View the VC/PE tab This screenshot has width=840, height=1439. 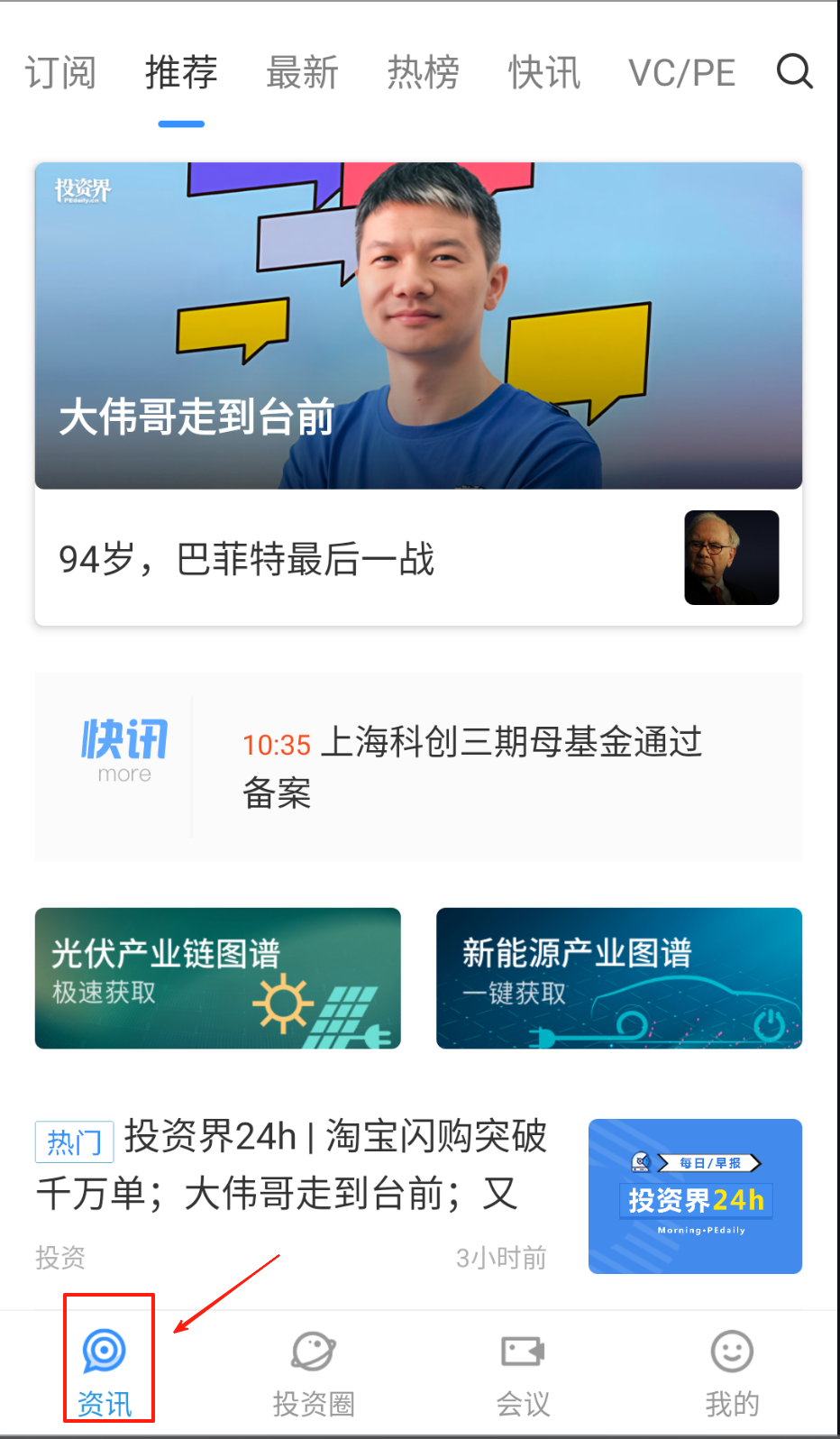(x=681, y=73)
